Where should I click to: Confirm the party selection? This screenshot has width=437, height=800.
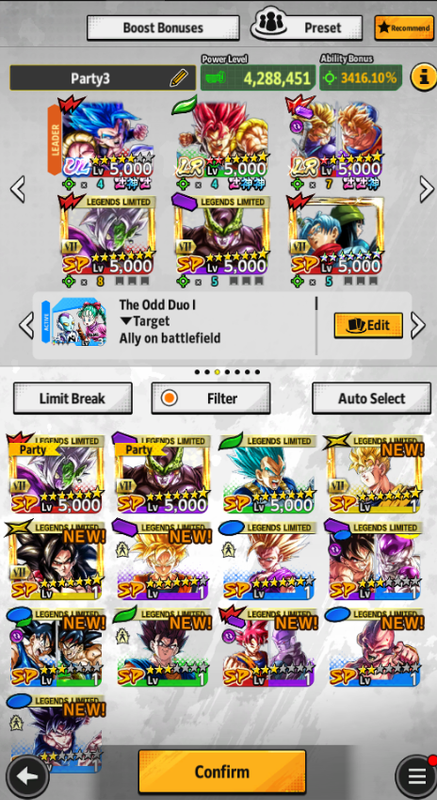(222, 771)
